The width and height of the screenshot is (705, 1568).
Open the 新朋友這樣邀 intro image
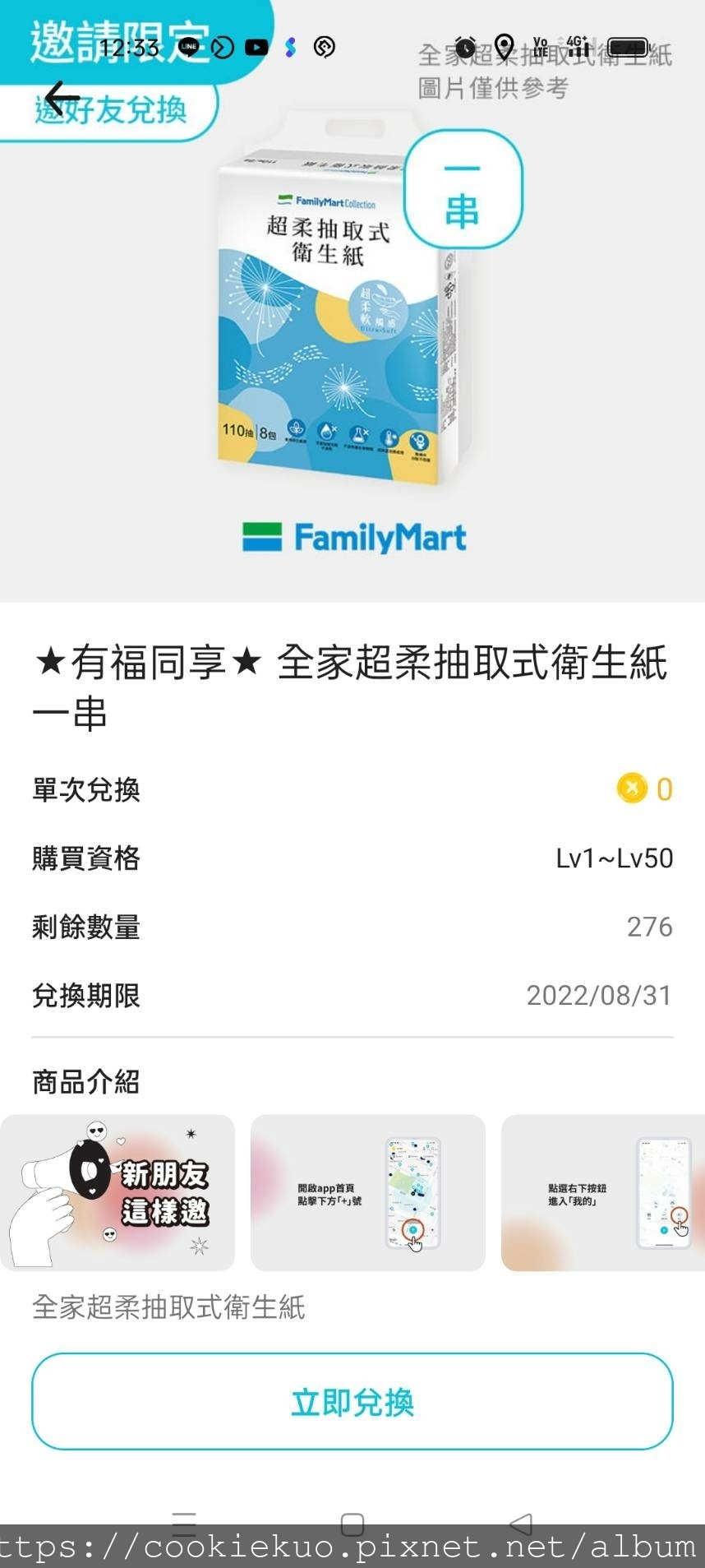(x=117, y=1192)
